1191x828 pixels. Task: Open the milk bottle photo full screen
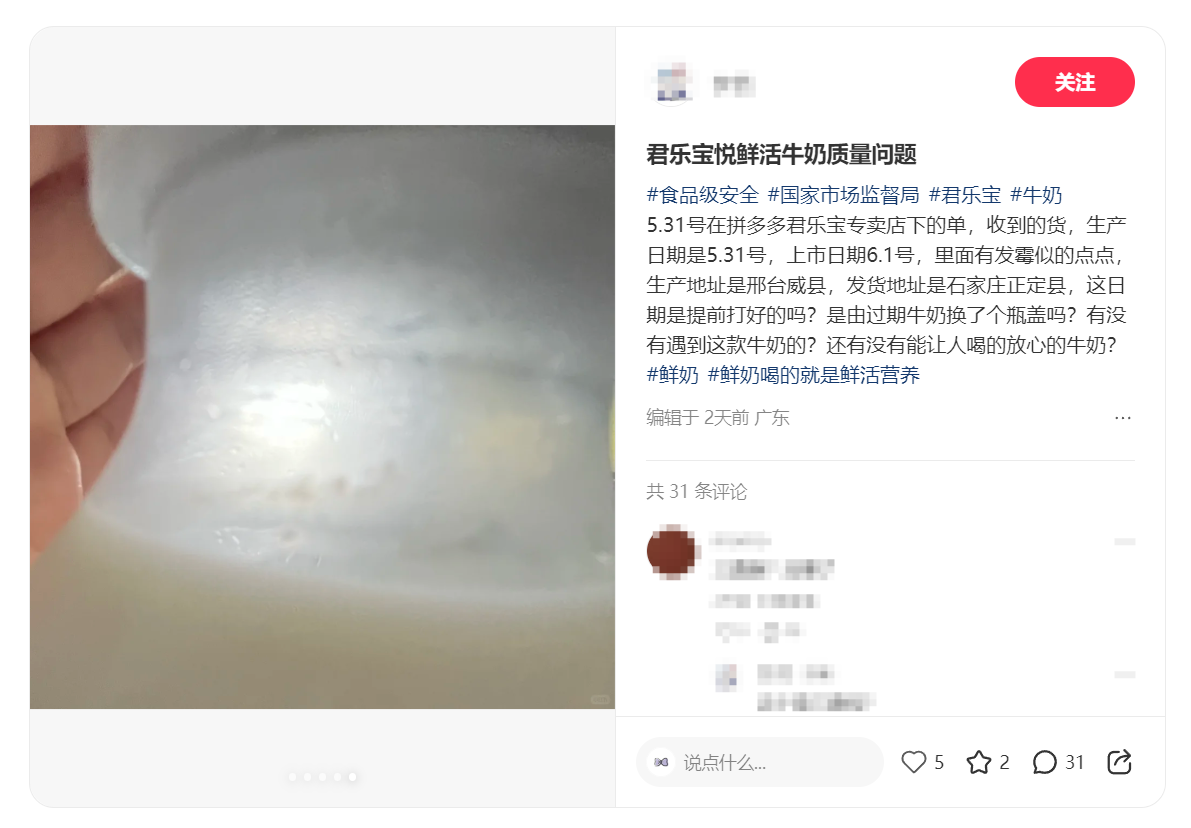[x=322, y=416]
